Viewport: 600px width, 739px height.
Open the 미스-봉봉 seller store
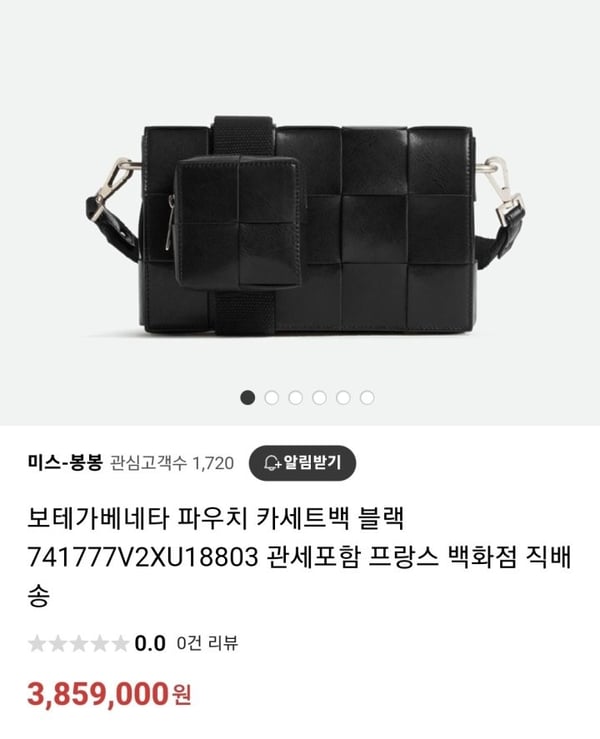(66, 463)
